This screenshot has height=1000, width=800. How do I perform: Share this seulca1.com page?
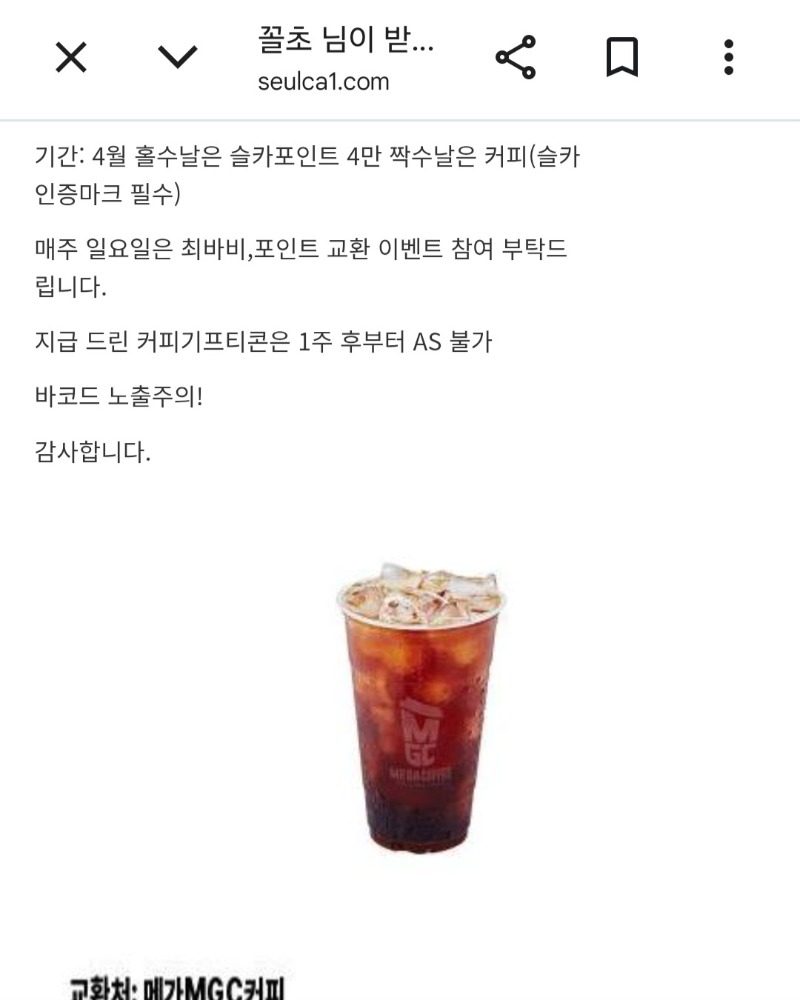click(x=516, y=58)
